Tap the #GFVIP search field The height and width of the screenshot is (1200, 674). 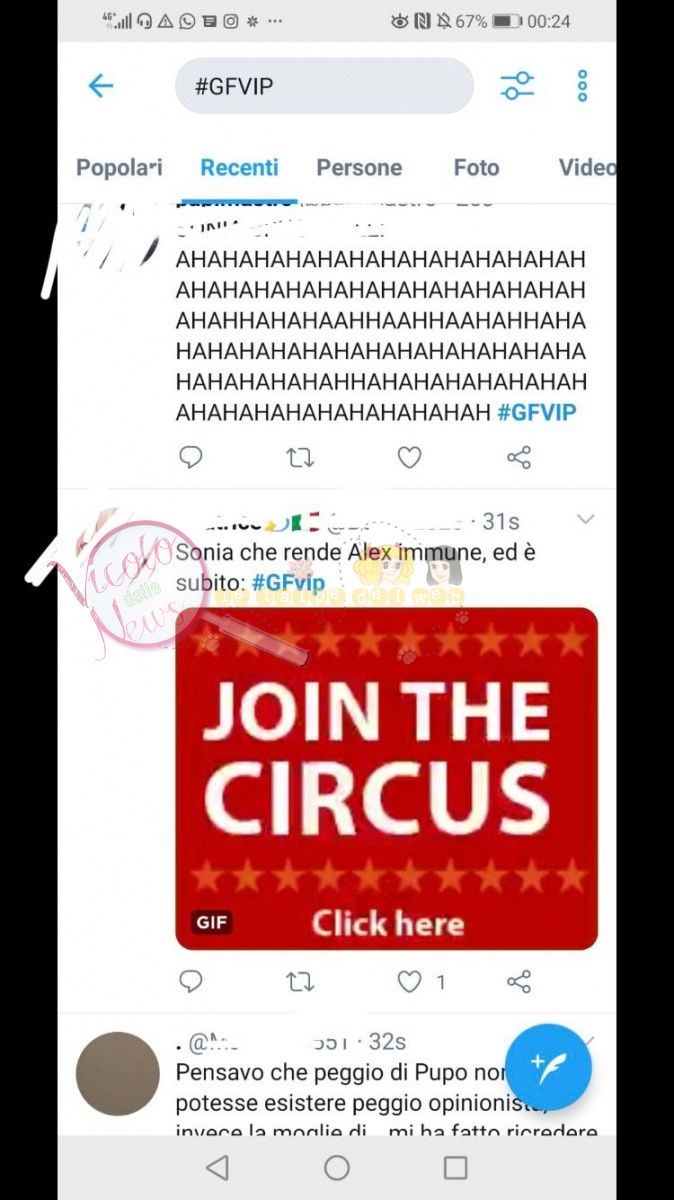pos(324,86)
